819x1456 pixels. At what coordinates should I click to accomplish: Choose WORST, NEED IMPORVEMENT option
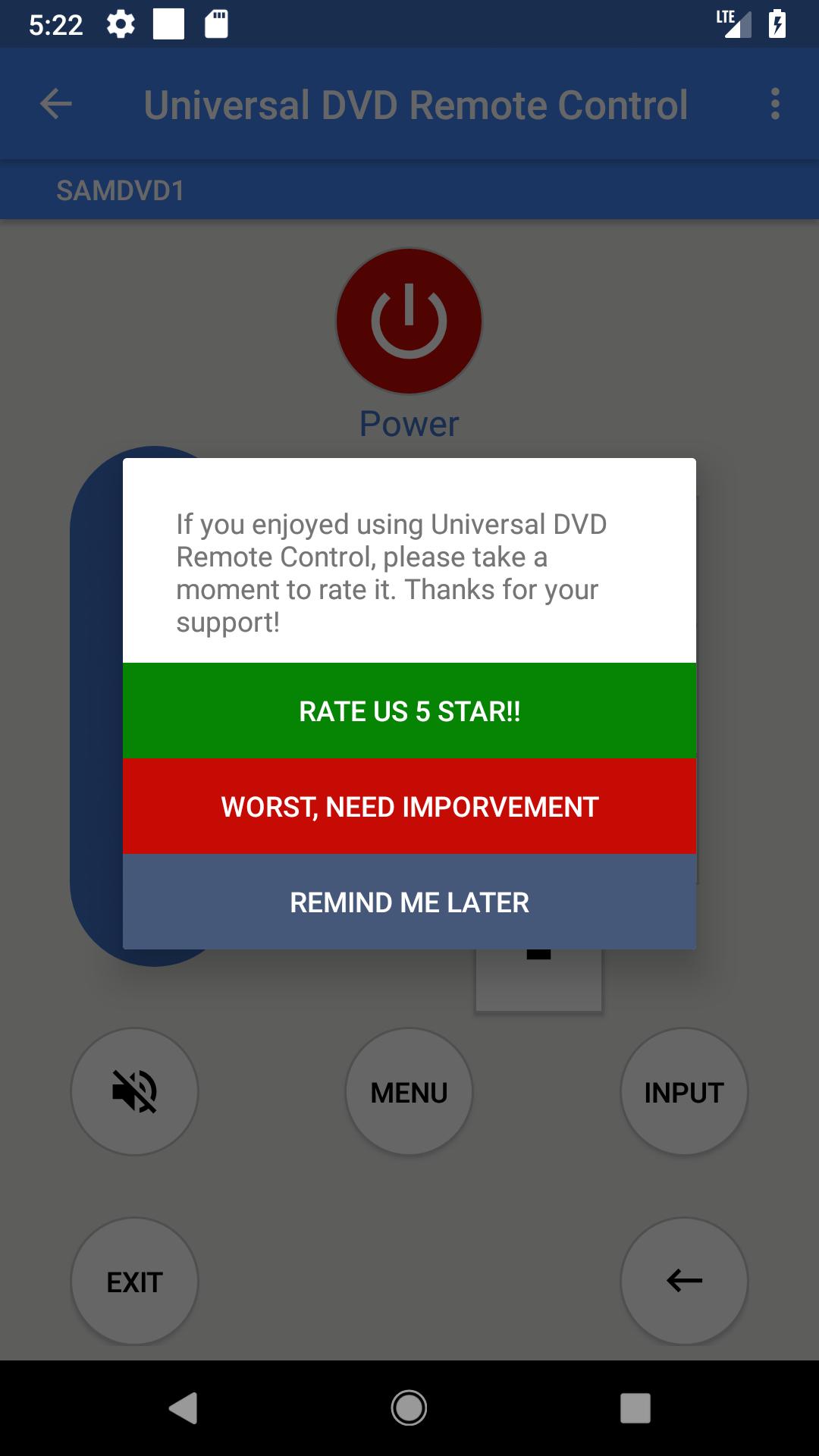click(409, 806)
